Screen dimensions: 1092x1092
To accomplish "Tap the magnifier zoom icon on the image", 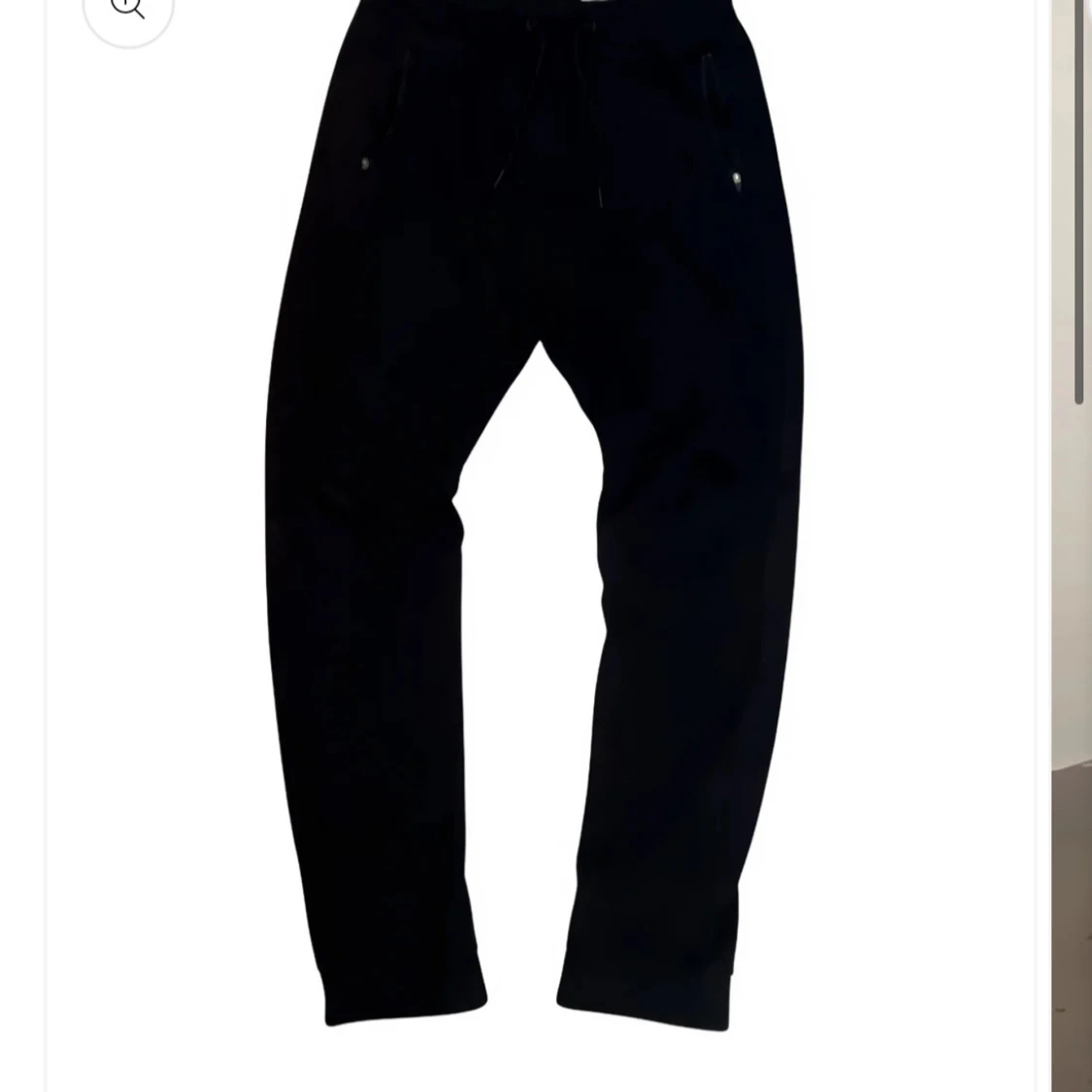I will pyautogui.click(x=128, y=10).
